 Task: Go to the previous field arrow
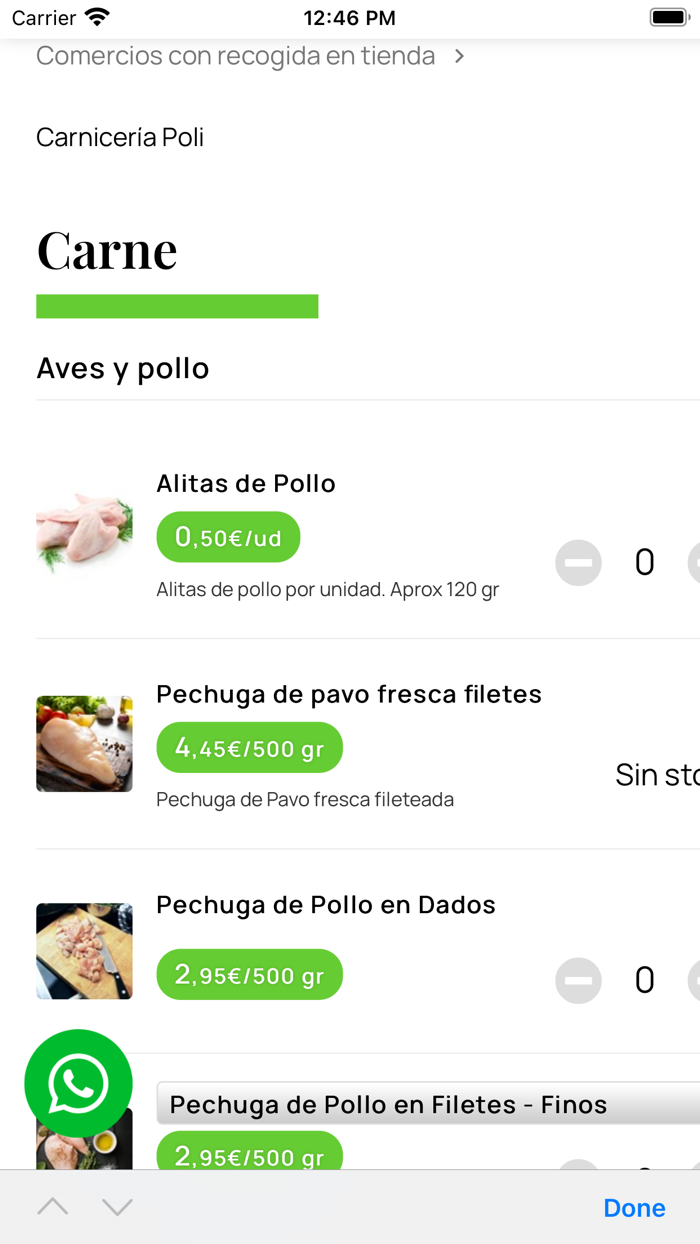pyautogui.click(x=53, y=1208)
